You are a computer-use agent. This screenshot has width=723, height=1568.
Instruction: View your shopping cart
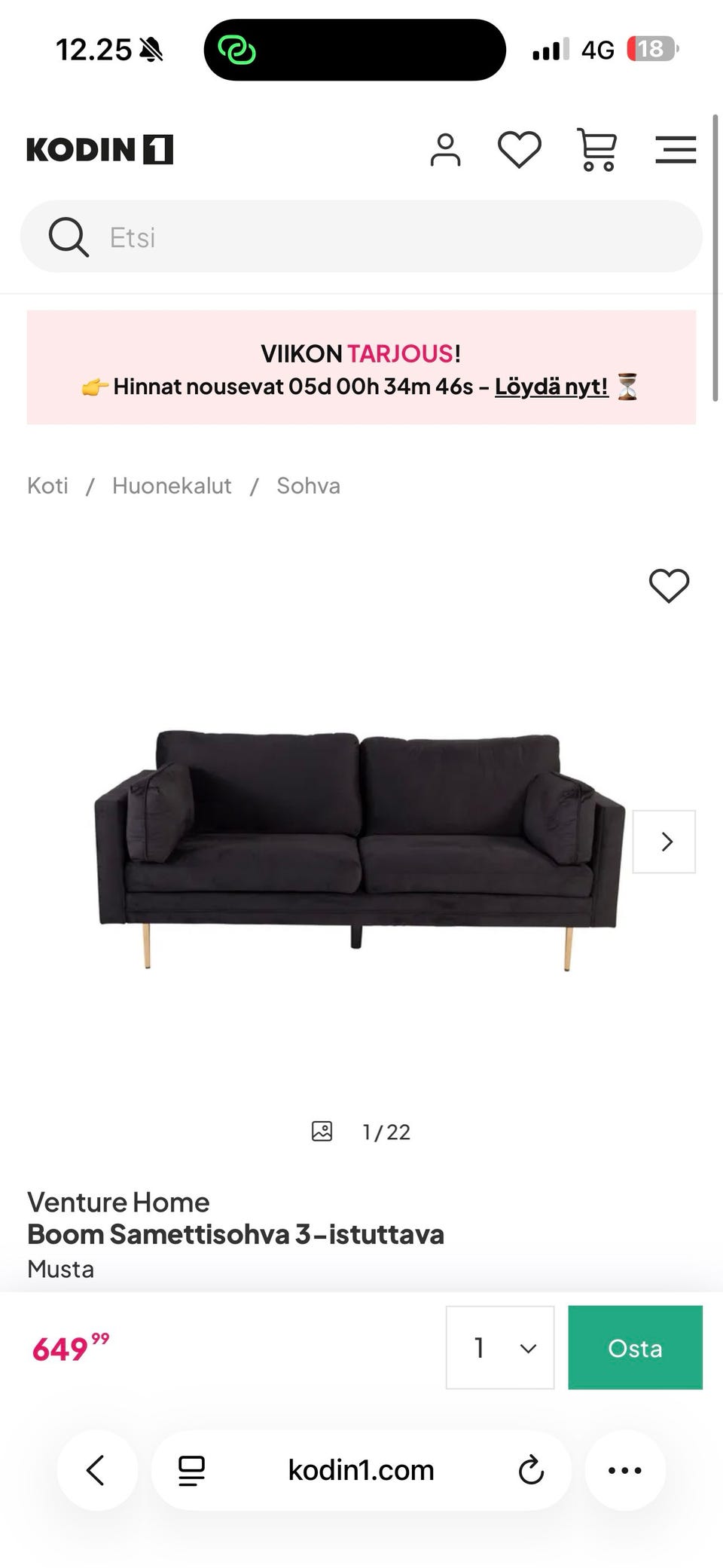coord(596,148)
